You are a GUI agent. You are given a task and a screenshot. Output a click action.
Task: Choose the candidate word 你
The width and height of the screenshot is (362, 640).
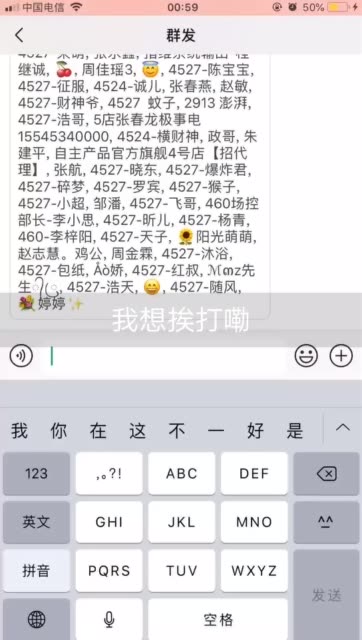pos(59,431)
